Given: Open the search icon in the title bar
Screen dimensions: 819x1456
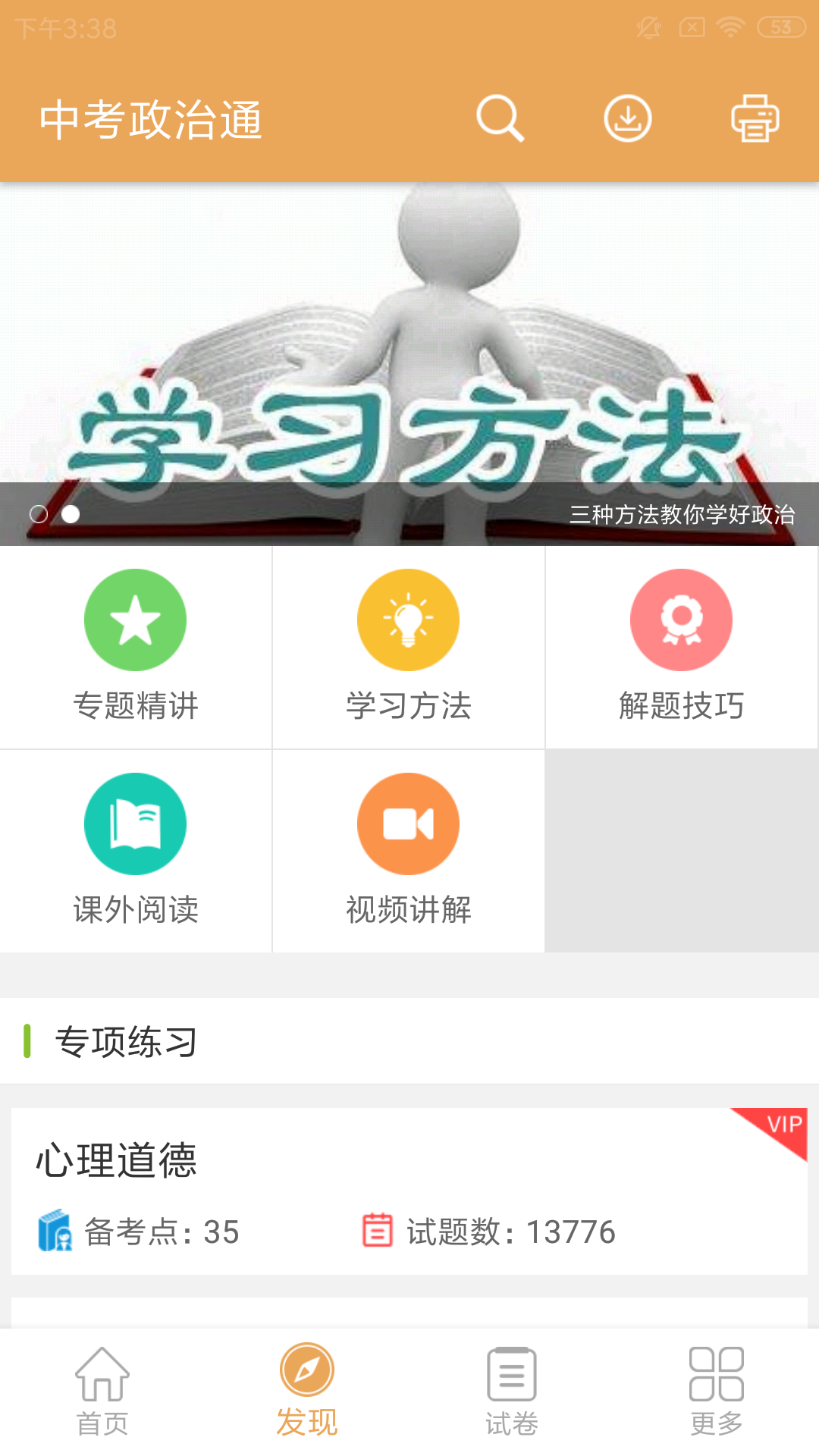Looking at the screenshot, I should point(500,119).
